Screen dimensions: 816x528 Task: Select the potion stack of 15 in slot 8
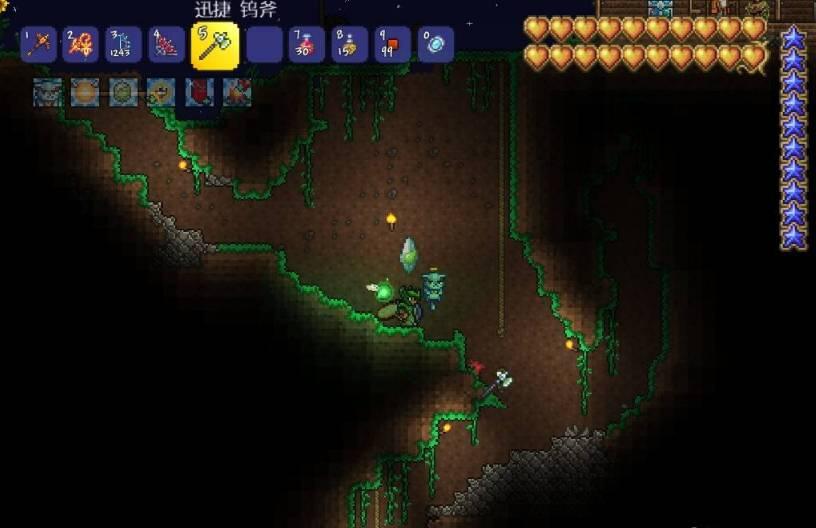tap(350, 44)
